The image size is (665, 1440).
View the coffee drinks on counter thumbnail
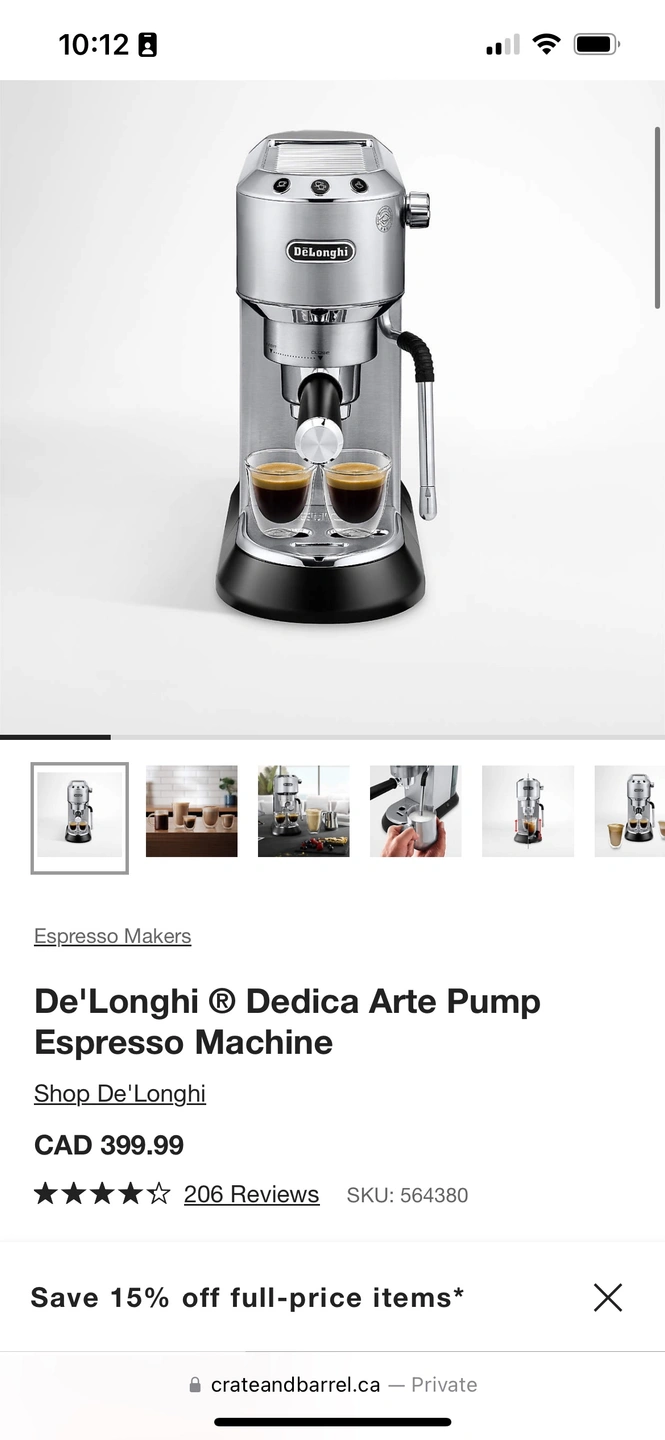click(192, 811)
